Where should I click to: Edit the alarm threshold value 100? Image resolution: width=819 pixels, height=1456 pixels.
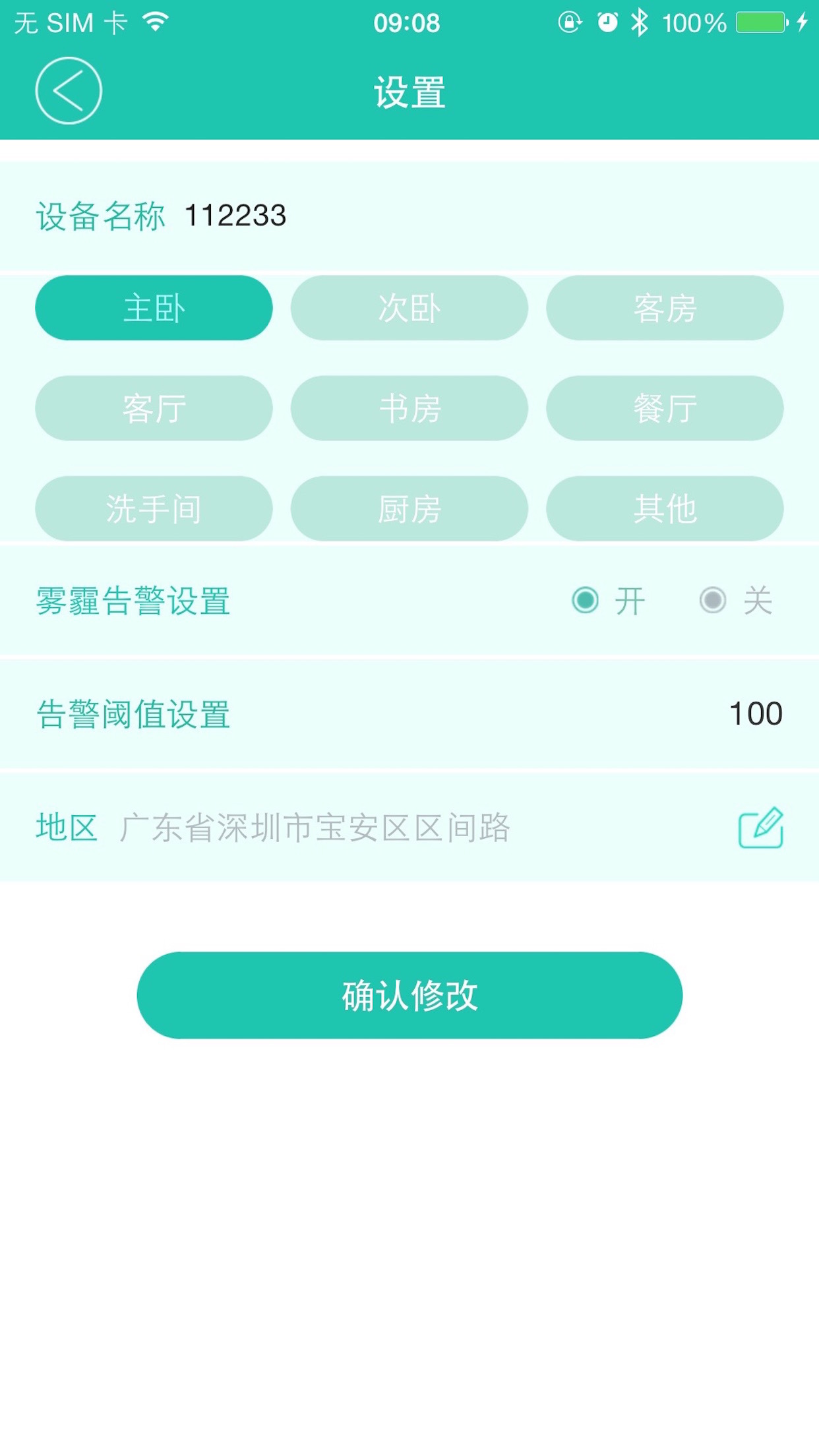755,714
